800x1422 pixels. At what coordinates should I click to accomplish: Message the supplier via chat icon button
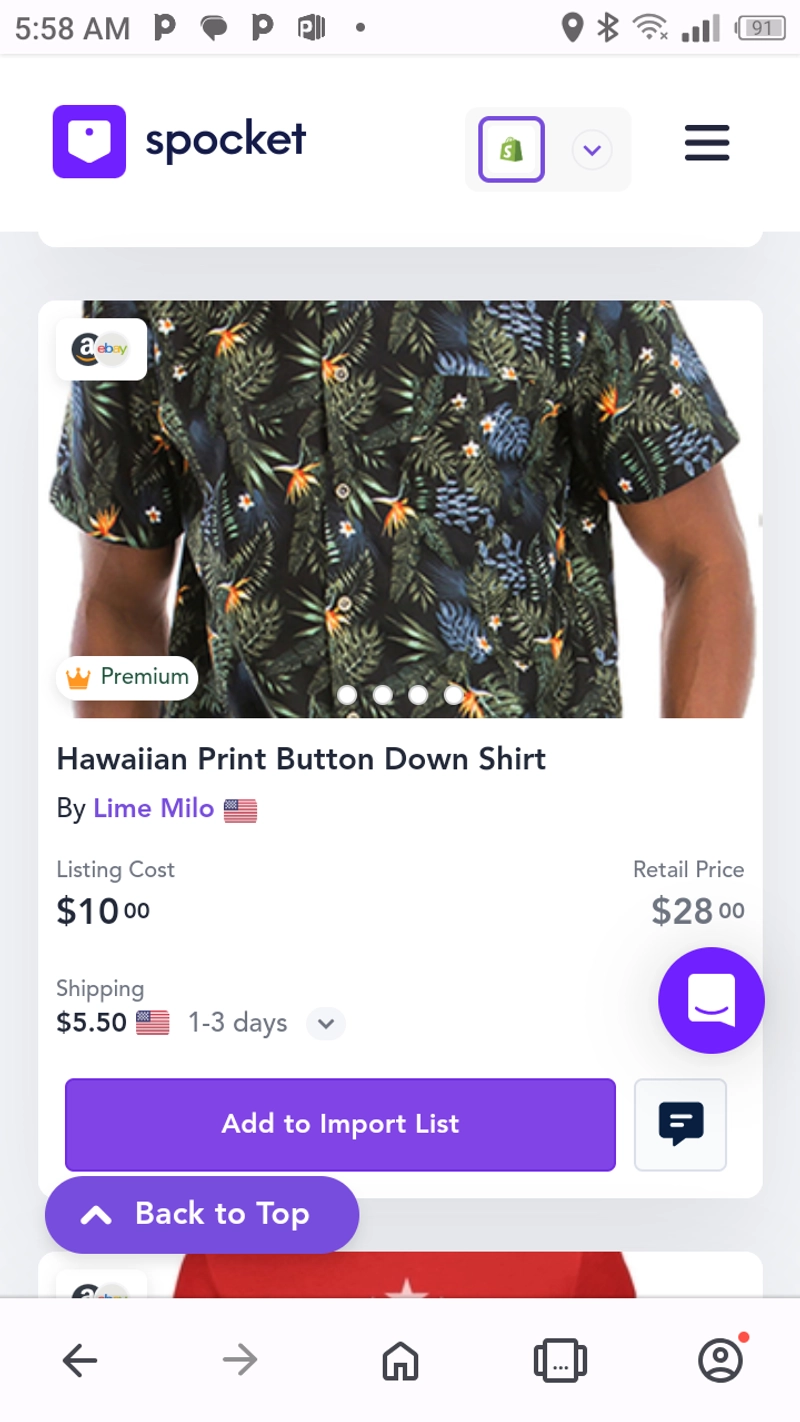pos(680,1124)
